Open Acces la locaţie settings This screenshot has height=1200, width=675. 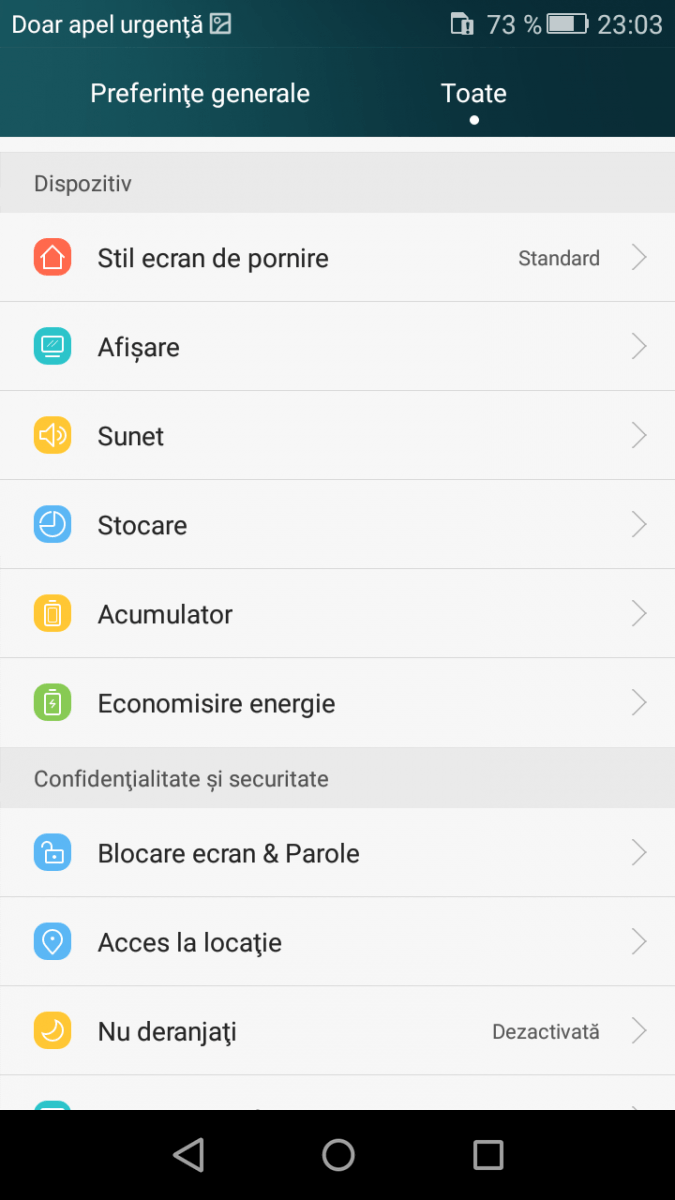pyautogui.click(x=337, y=942)
